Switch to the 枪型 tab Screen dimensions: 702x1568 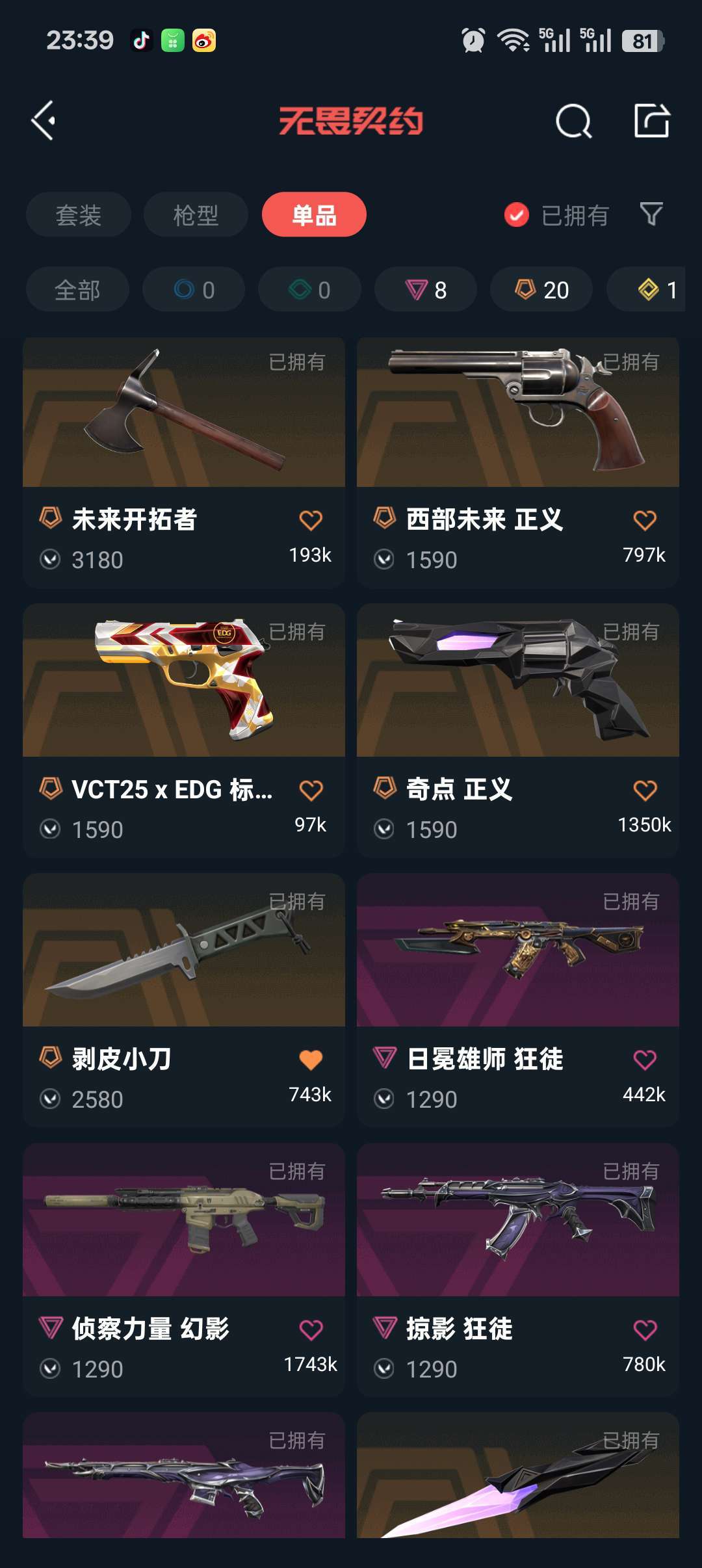click(196, 215)
